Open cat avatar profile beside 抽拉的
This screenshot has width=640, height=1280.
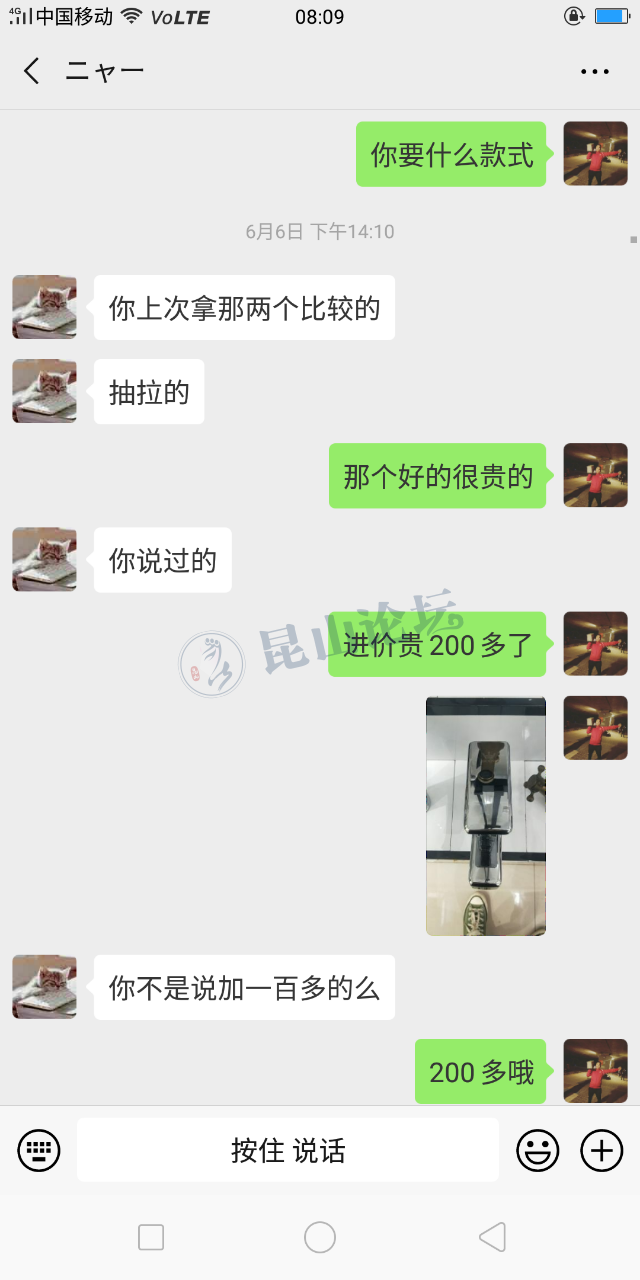click(44, 391)
